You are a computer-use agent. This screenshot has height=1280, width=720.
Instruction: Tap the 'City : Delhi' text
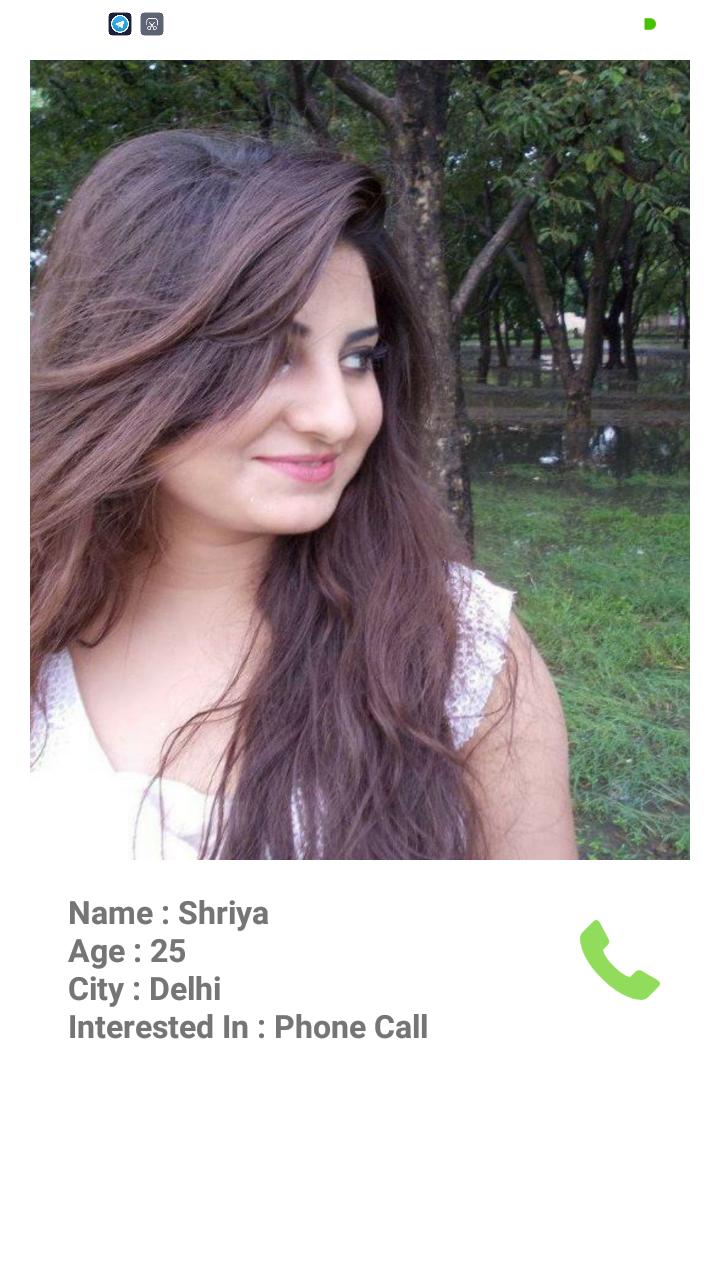[x=144, y=989]
